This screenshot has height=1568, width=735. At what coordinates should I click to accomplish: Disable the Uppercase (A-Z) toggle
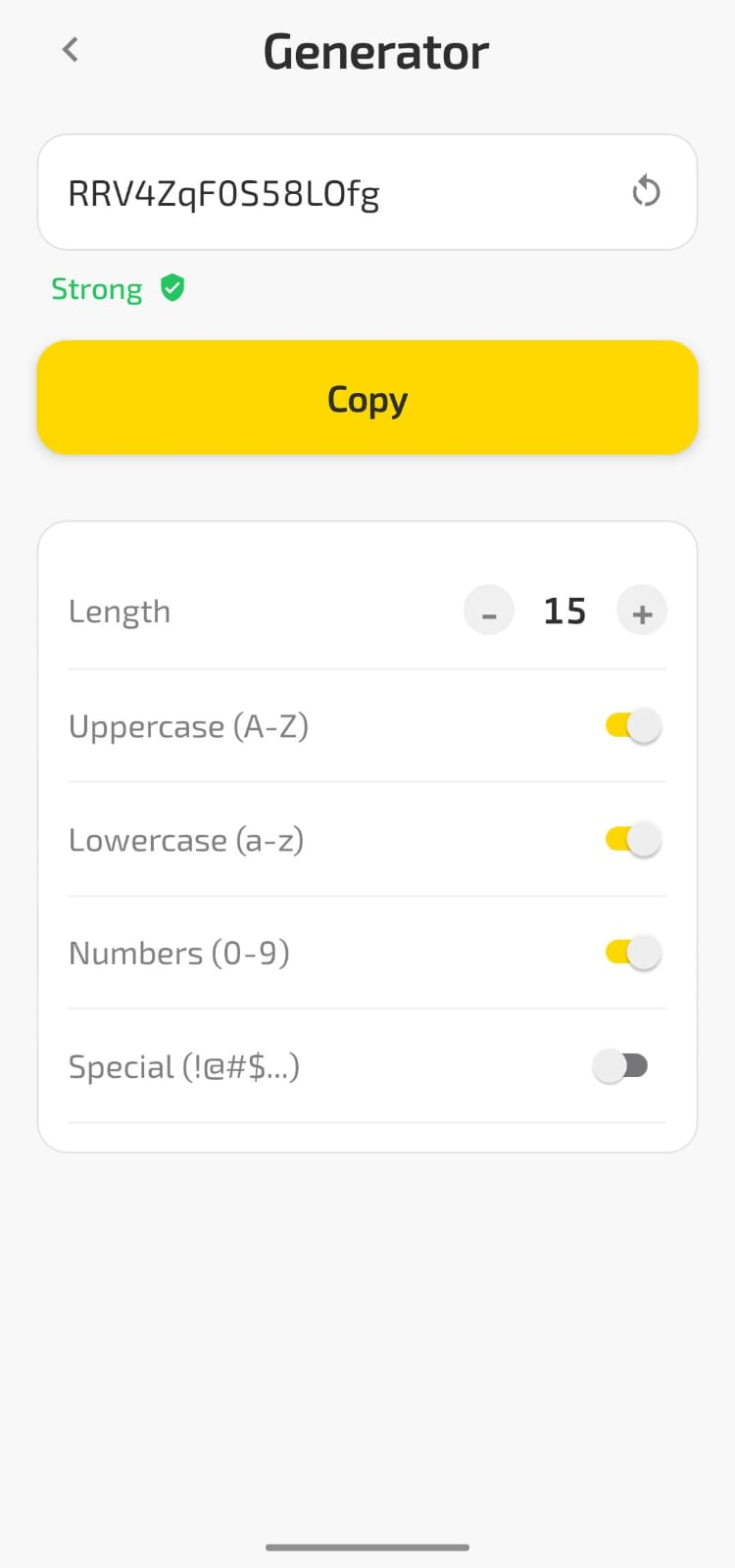click(630, 725)
